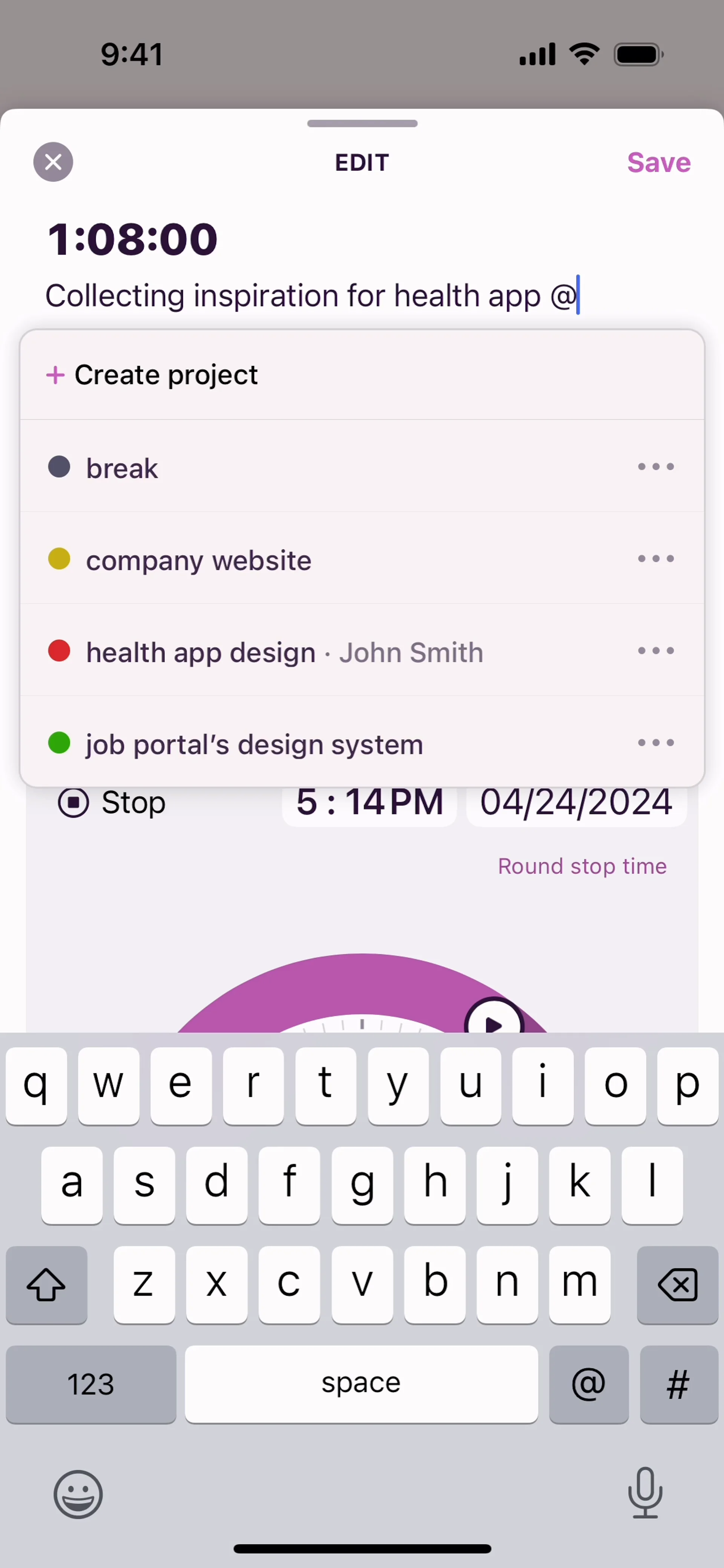This screenshot has height=1568, width=724.
Task: Edit the 5:14 PM stop time
Action: pyautogui.click(x=369, y=802)
